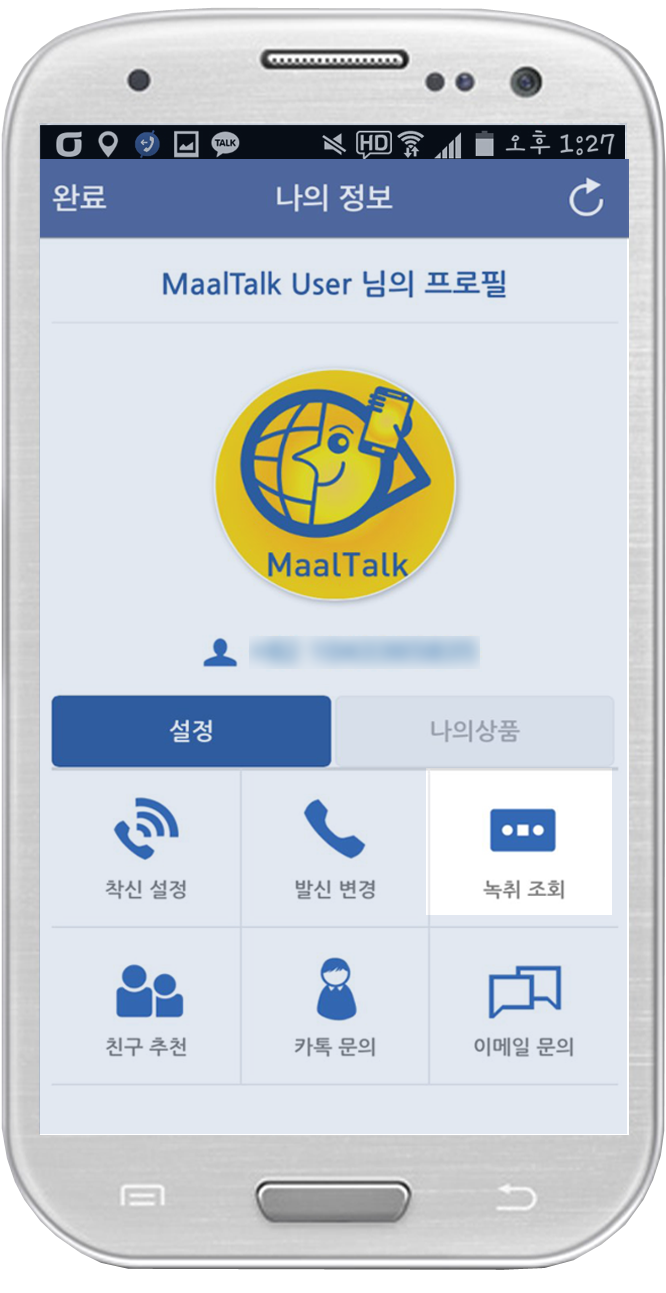Open 친구 추천

click(x=146, y=1006)
